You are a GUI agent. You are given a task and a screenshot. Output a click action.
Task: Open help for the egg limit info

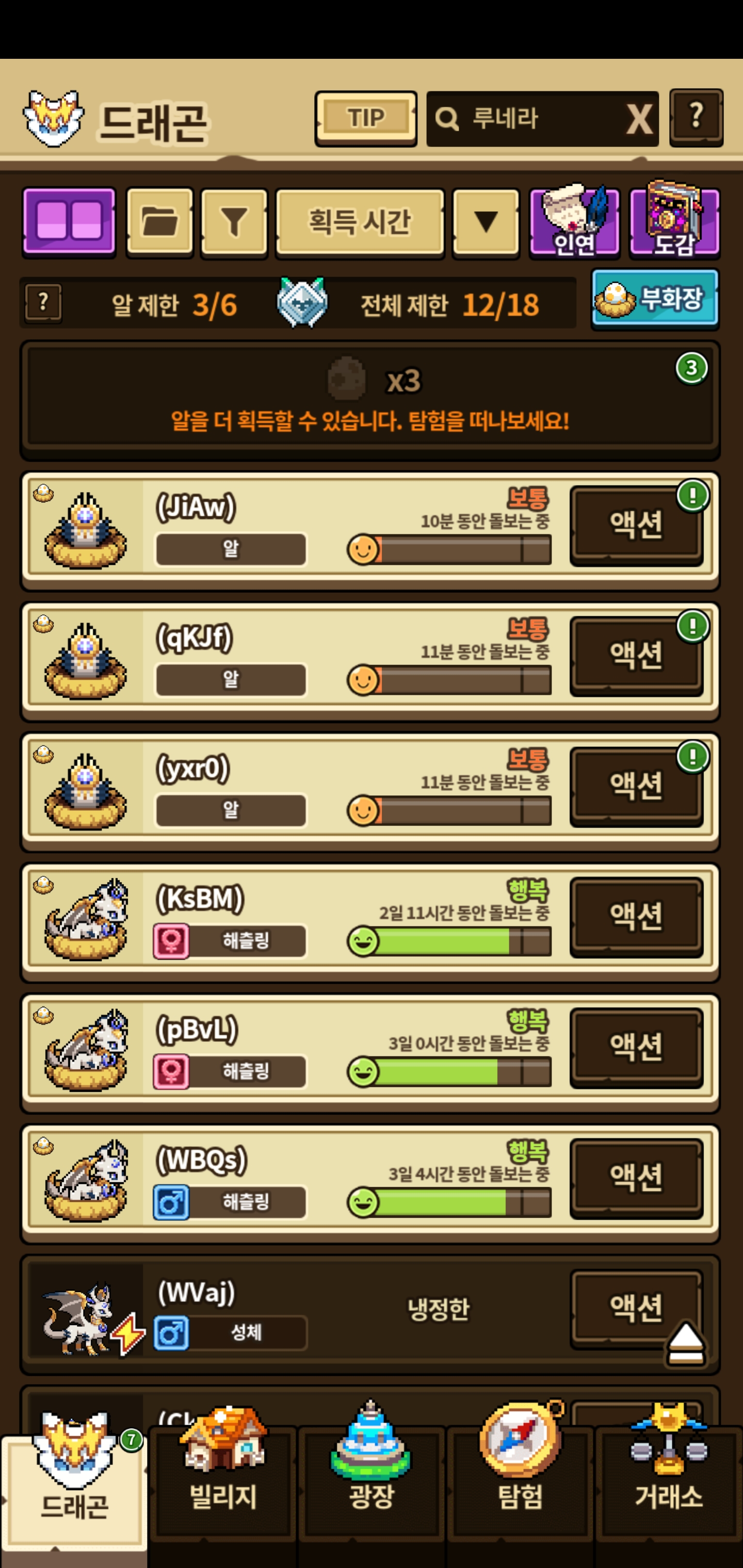click(x=43, y=303)
